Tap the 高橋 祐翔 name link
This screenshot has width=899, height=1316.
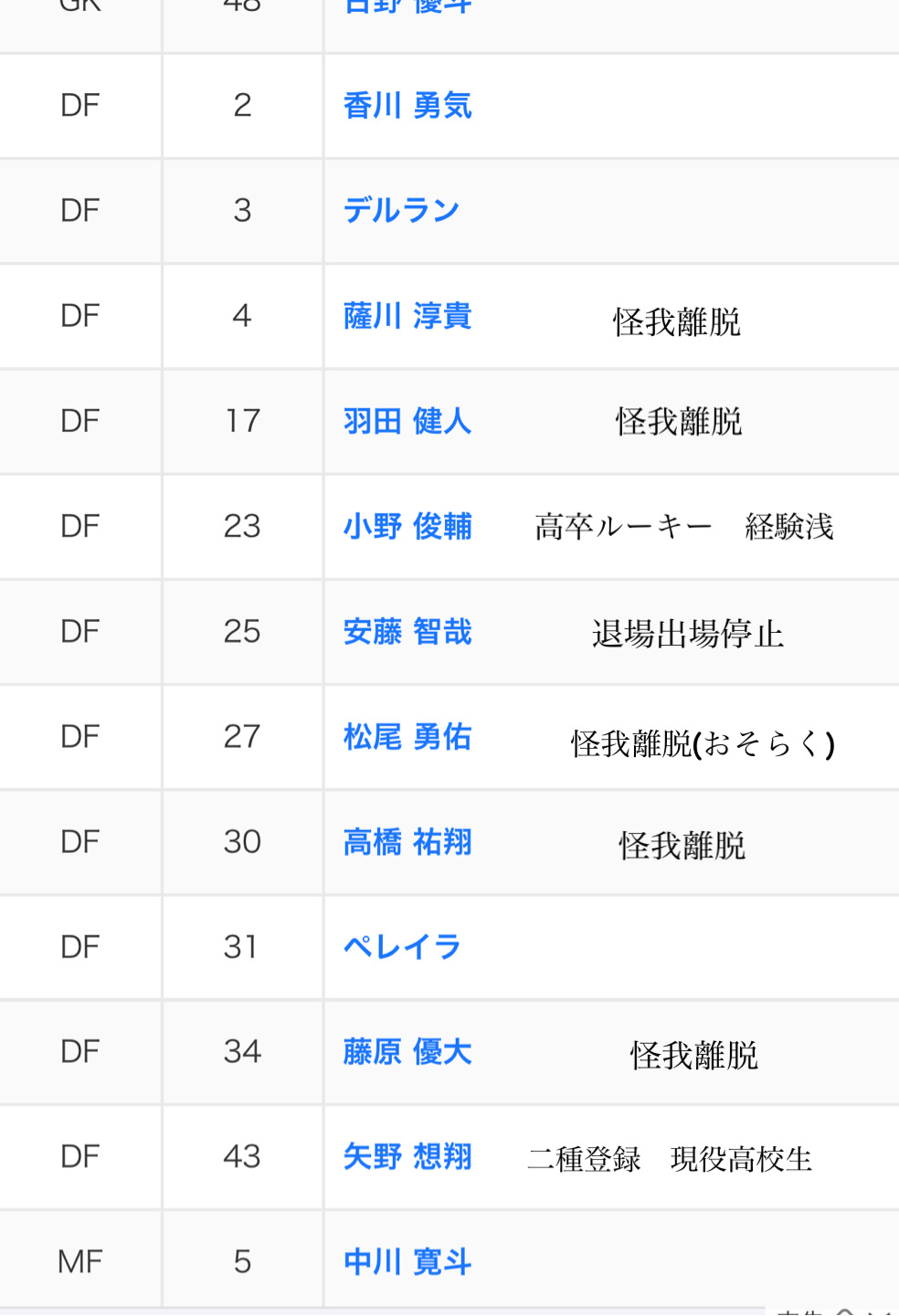[407, 841]
